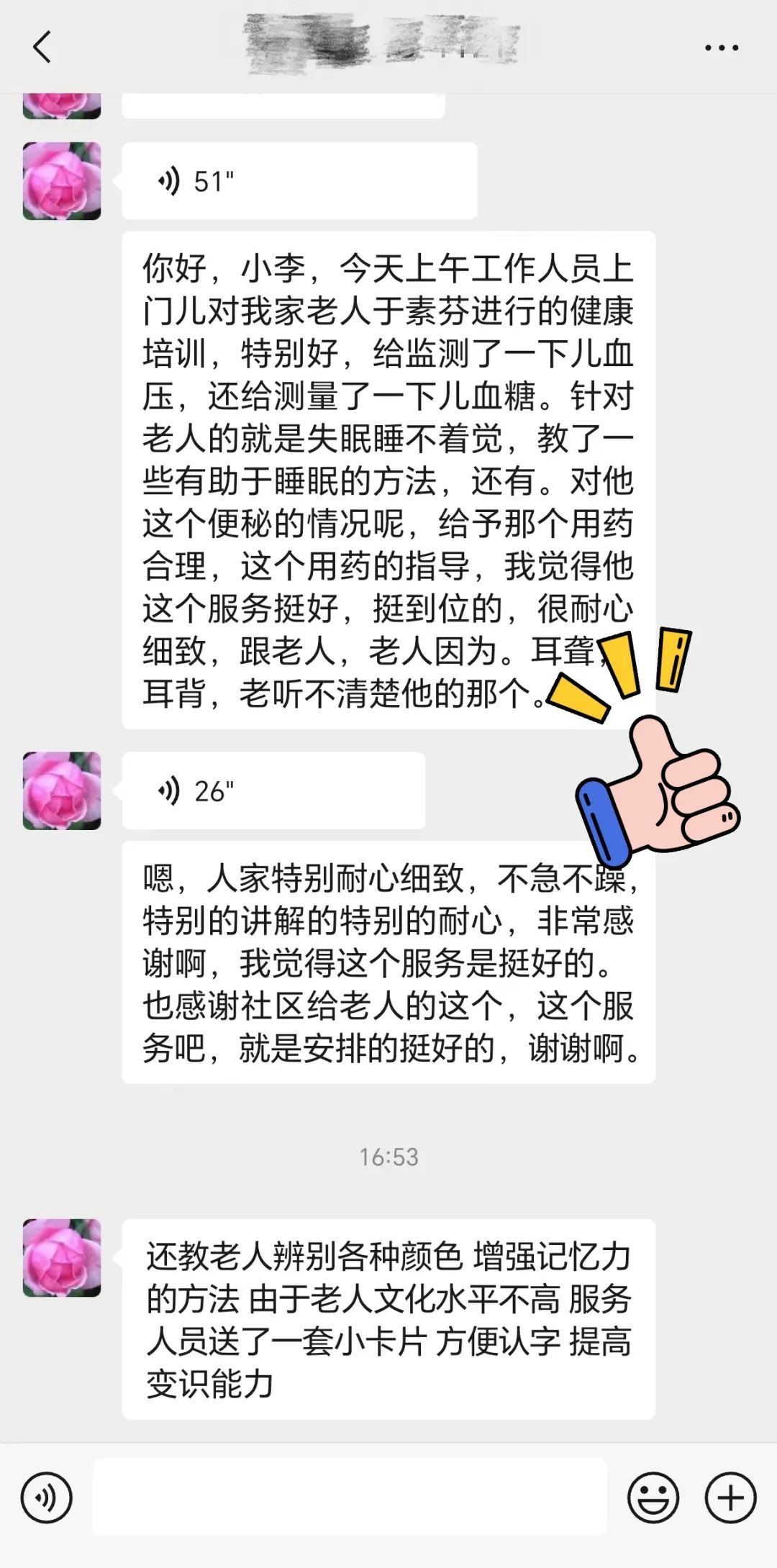This screenshot has width=777, height=1568.
Task: Play the 26-second voice message
Action: coord(273,791)
